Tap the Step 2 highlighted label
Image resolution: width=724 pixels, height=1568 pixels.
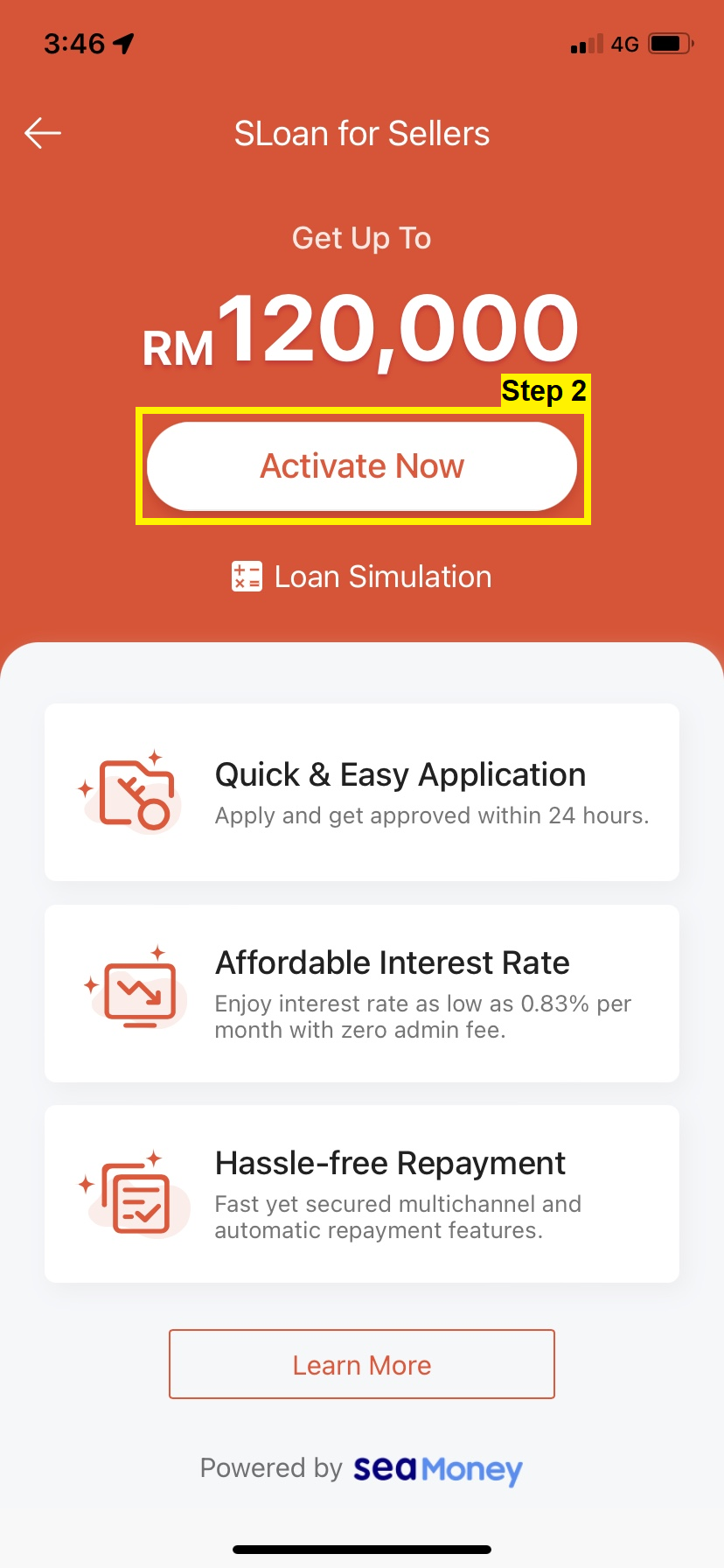click(544, 390)
